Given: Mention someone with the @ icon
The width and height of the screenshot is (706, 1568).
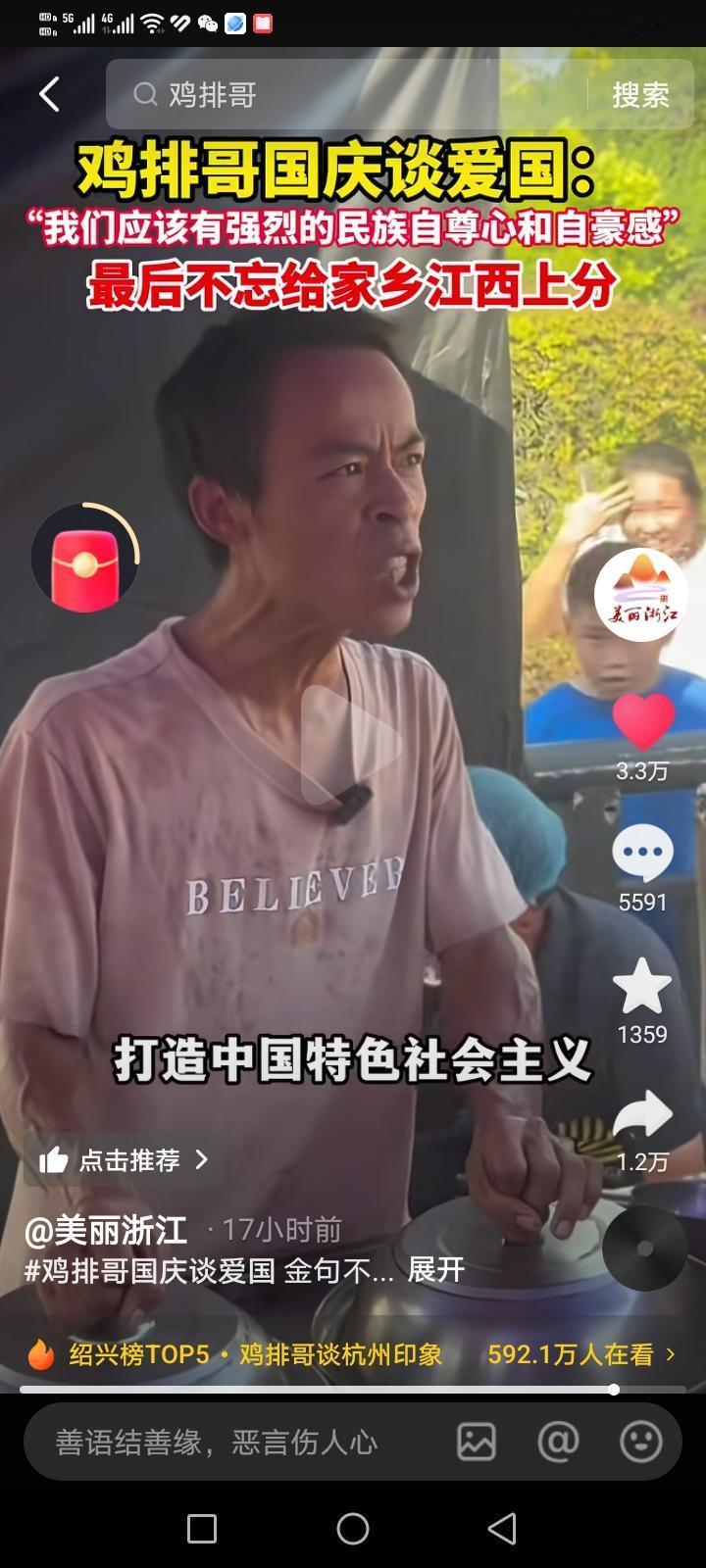Looking at the screenshot, I should pyautogui.click(x=559, y=1442).
